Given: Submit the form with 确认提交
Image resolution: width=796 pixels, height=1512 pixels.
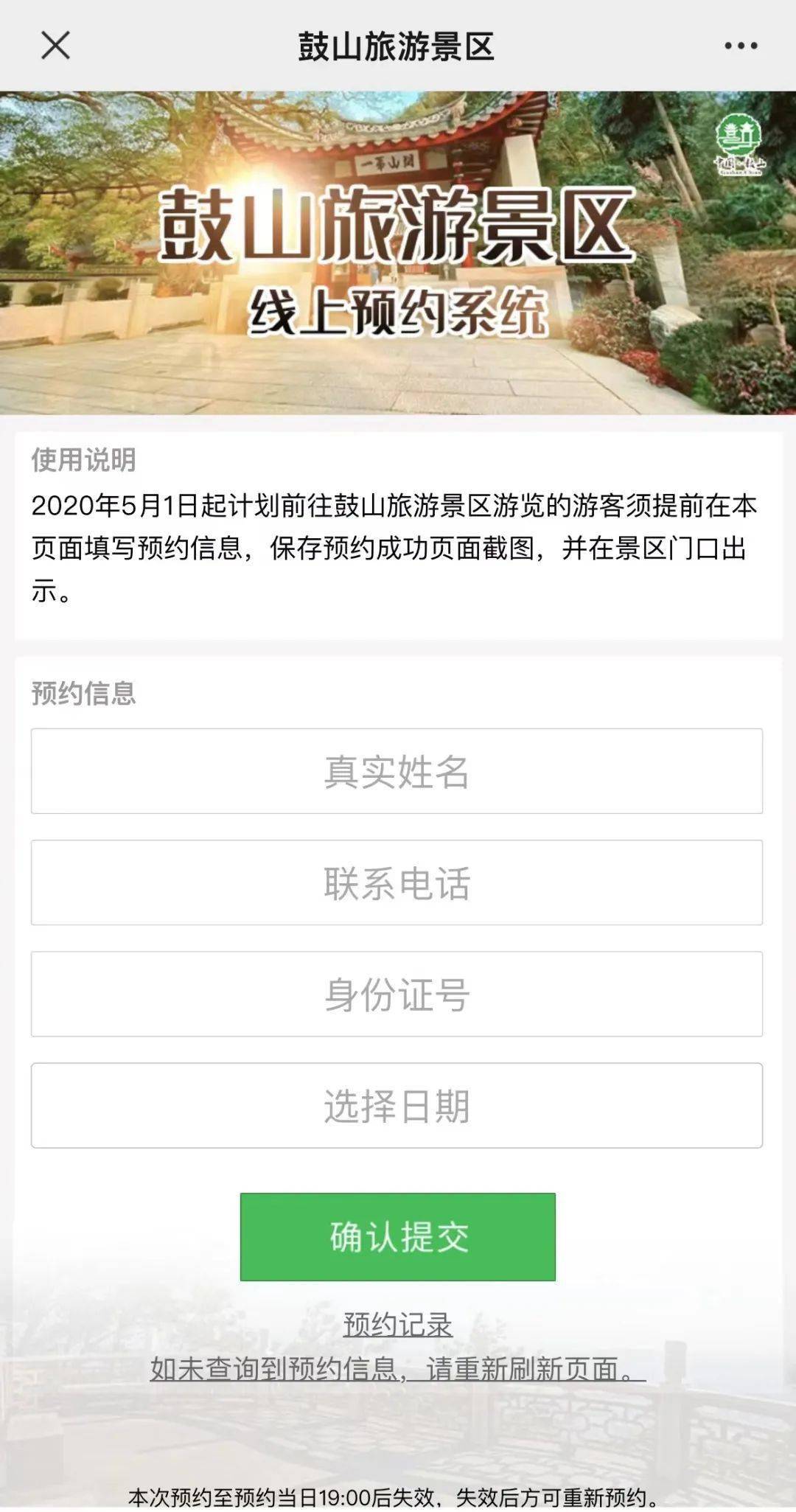Looking at the screenshot, I should pos(397,1236).
